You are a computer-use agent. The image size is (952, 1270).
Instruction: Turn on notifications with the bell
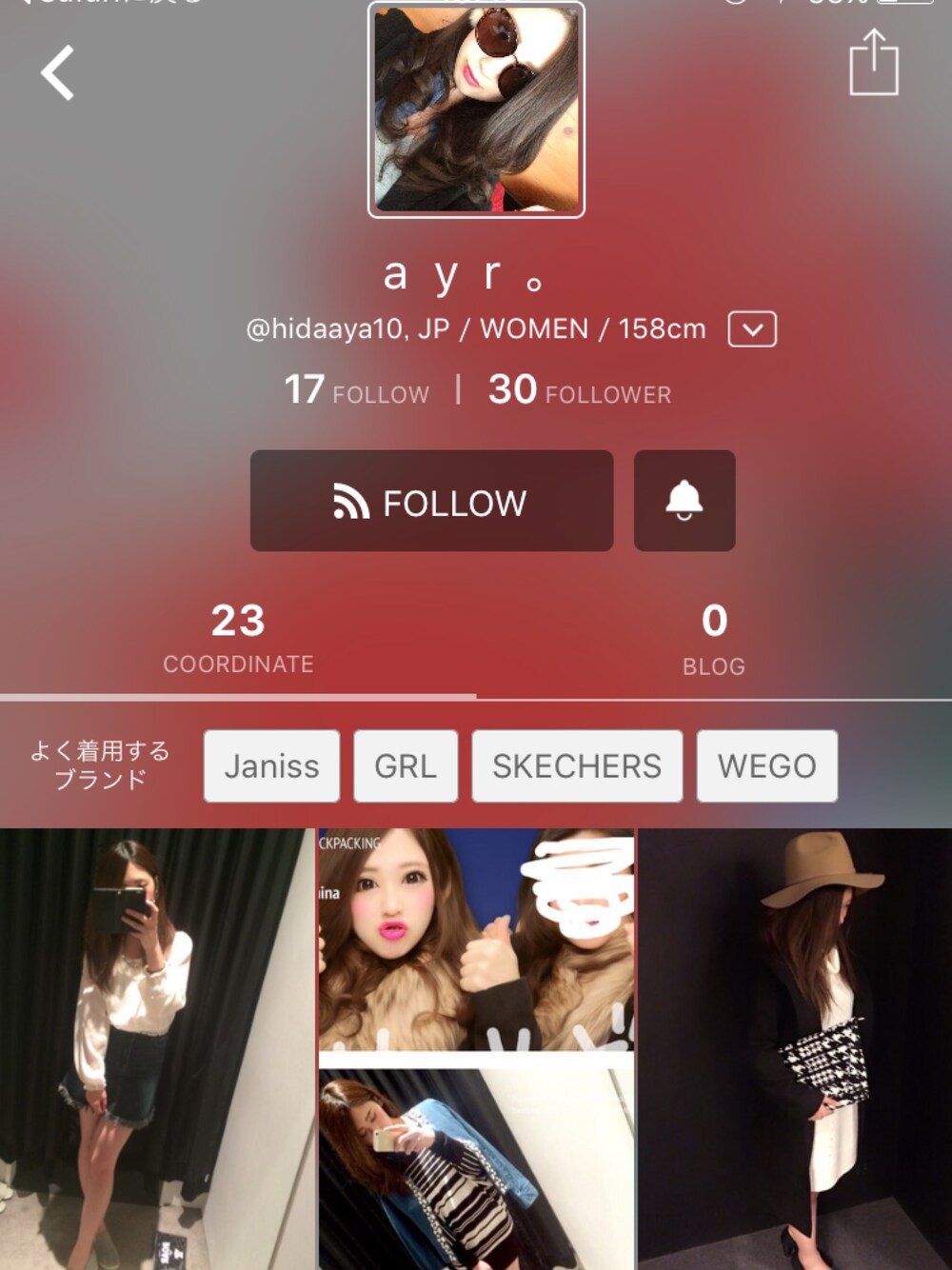(684, 501)
